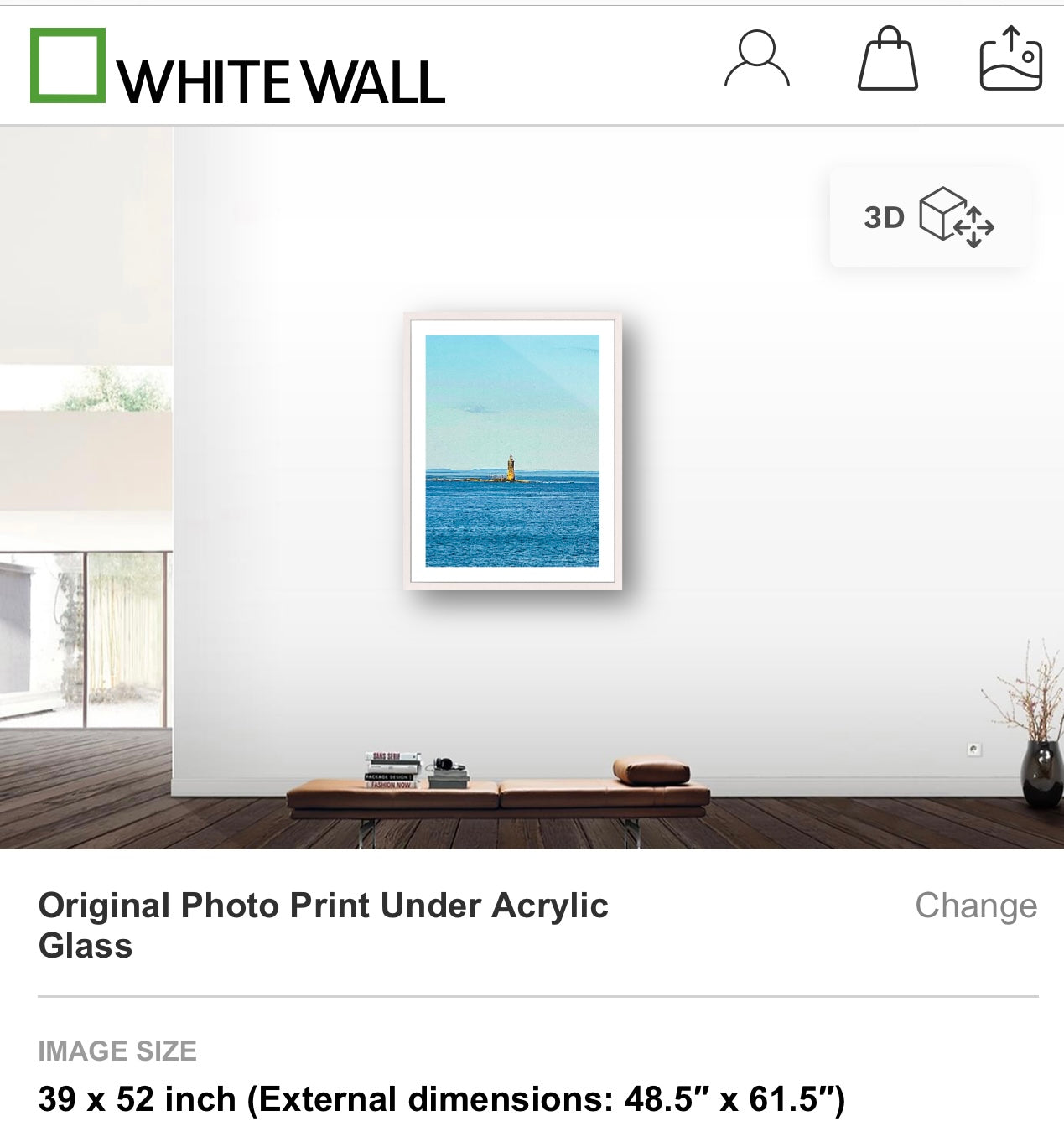Open the shopping bag
1064x1142 pixels.
[x=887, y=59]
